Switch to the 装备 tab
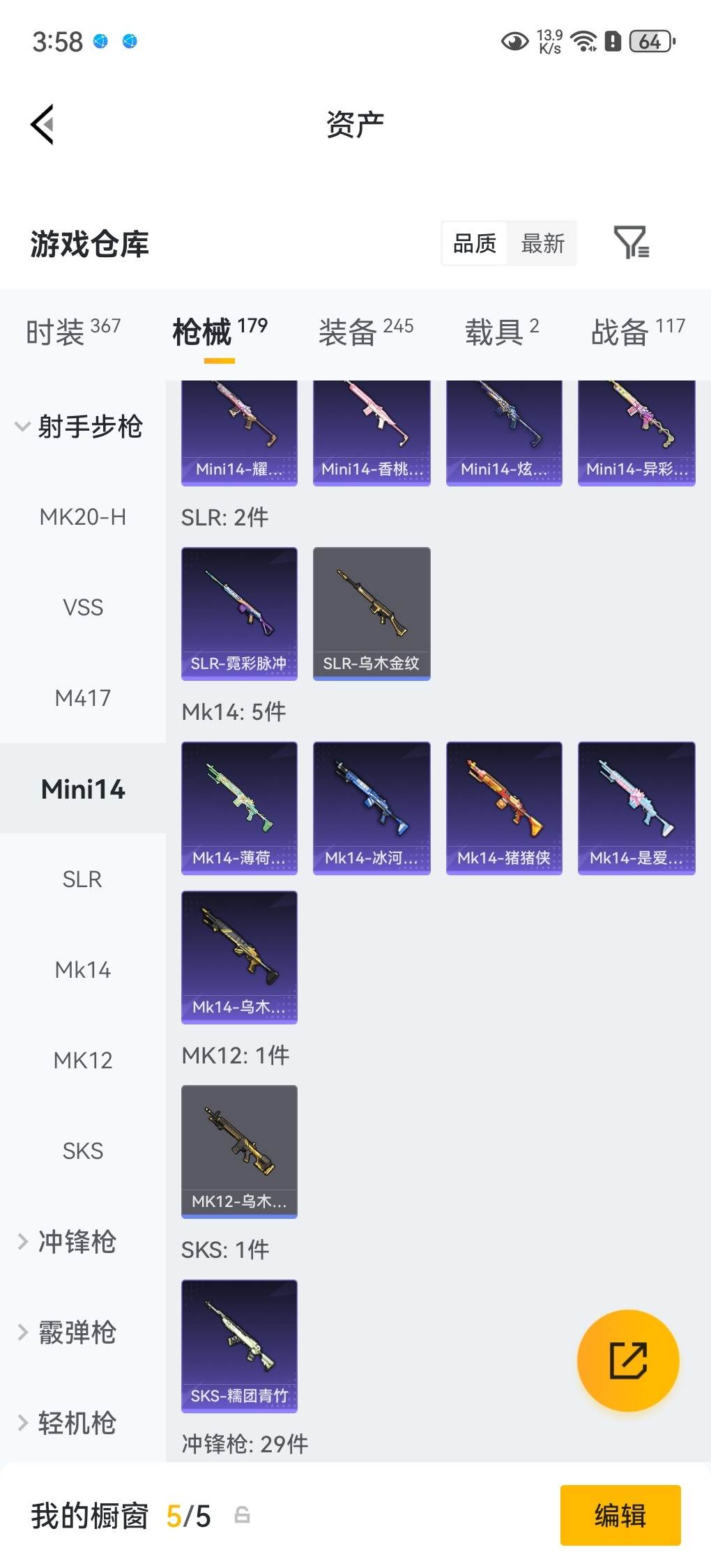Screen dimensions: 711x1568 (365, 332)
